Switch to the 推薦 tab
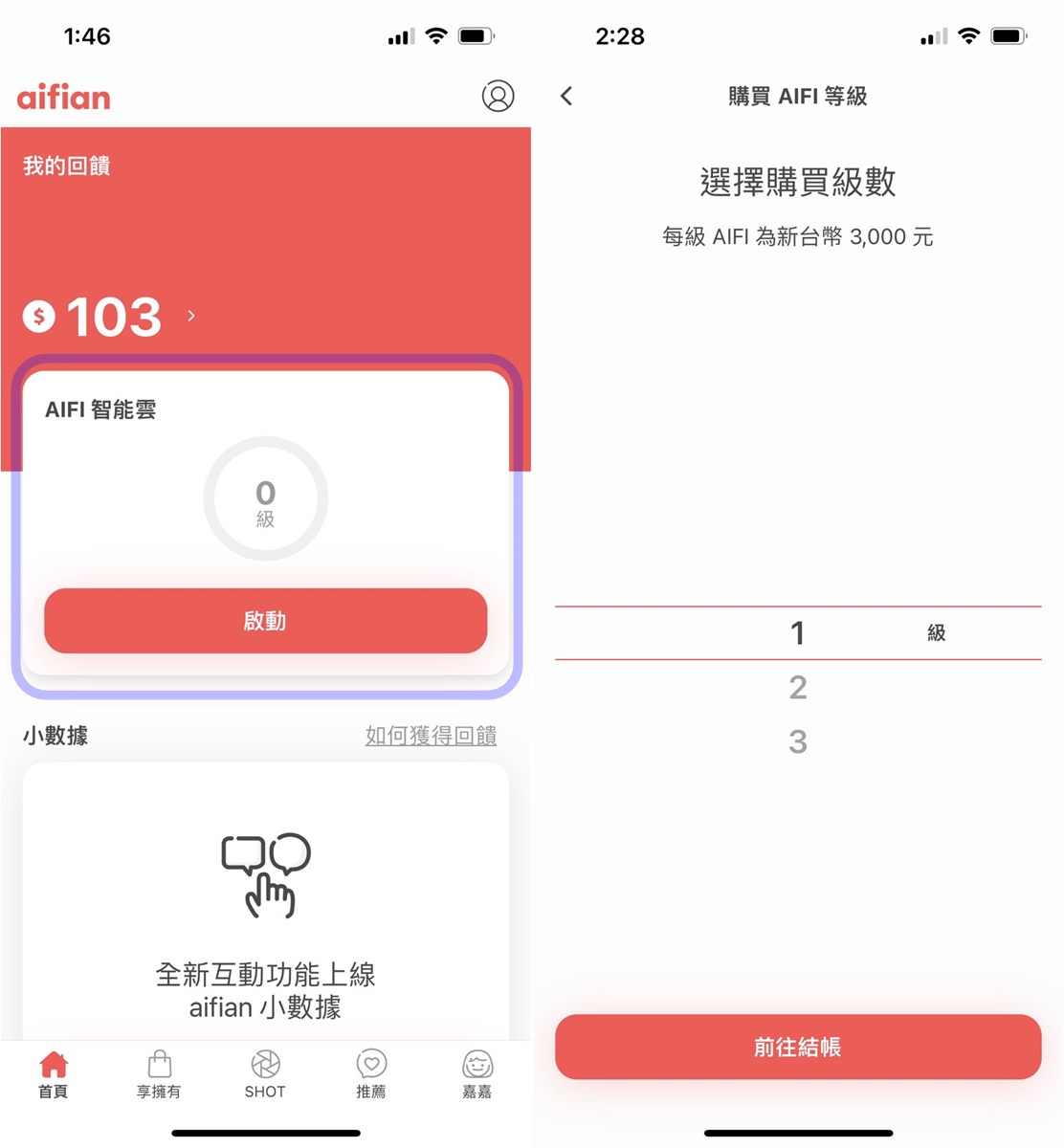The image size is (1064, 1148). 371,1074
